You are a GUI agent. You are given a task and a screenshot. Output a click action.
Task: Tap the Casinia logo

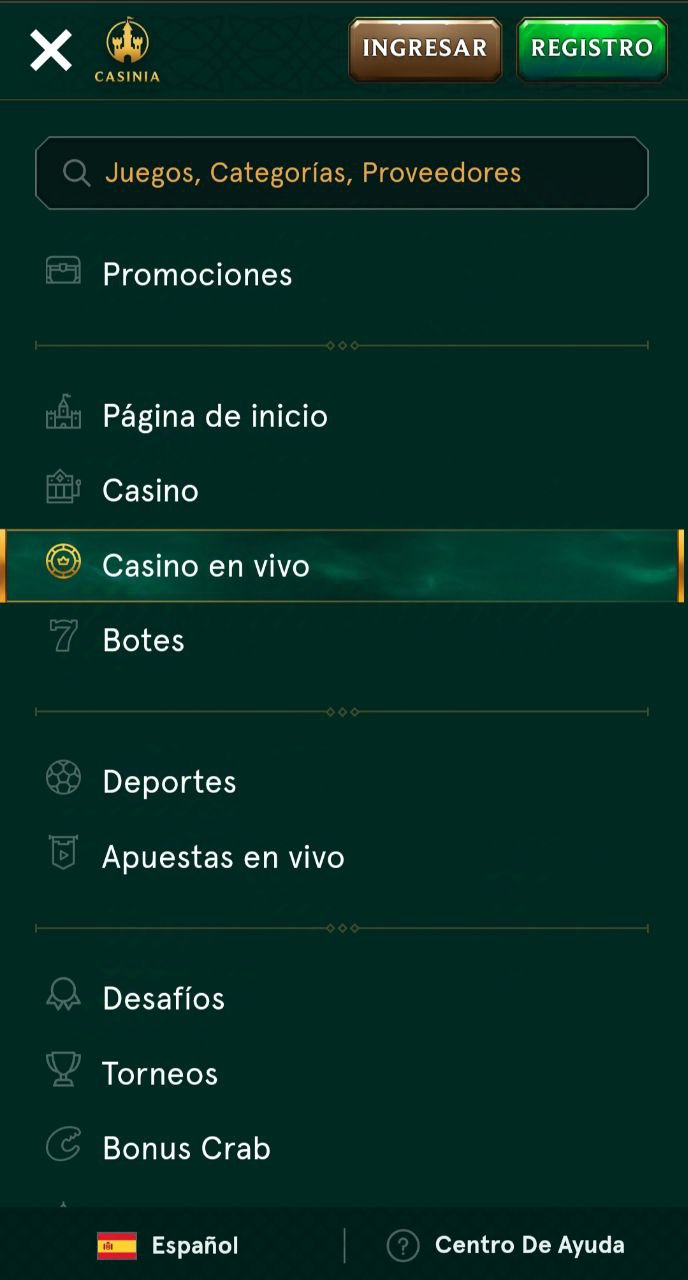point(127,50)
